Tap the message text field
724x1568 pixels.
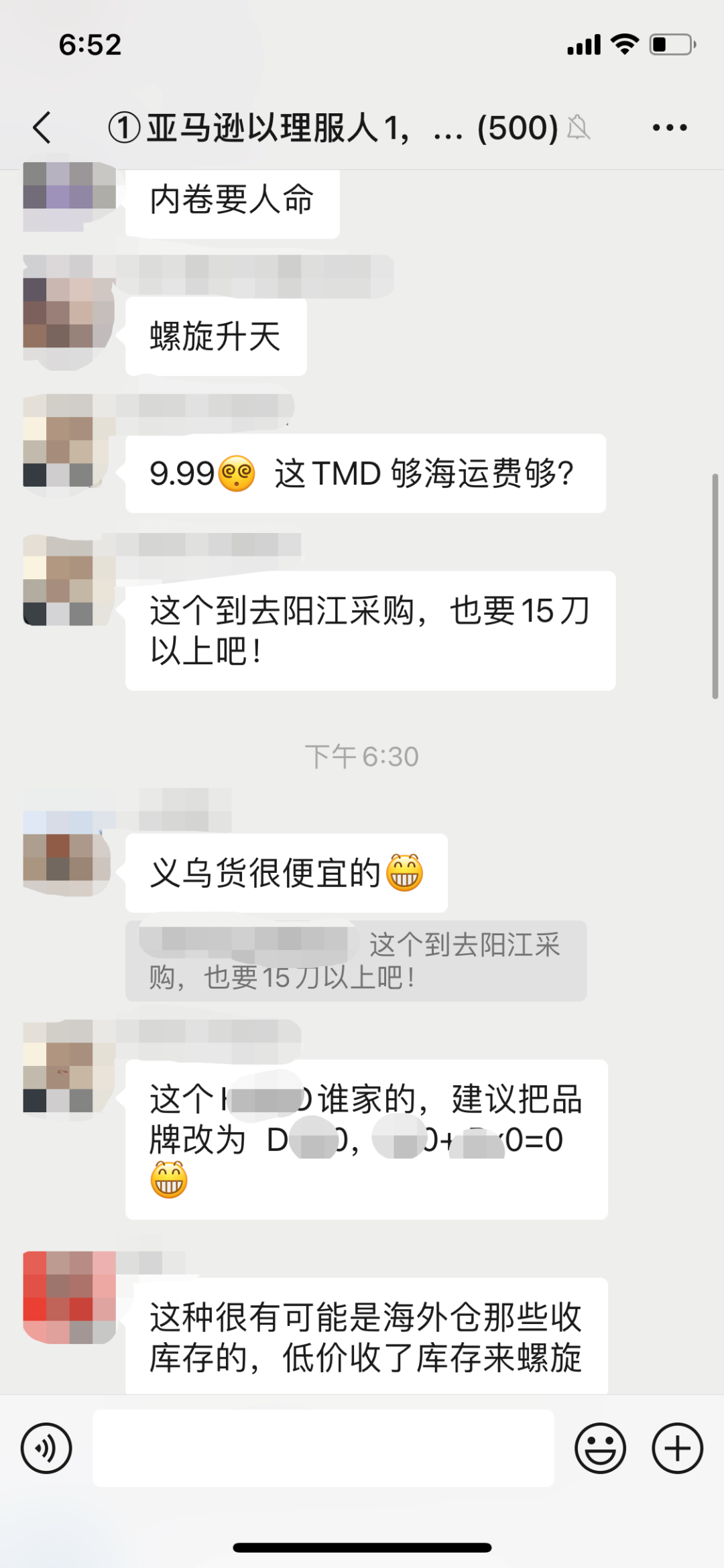tap(323, 1448)
